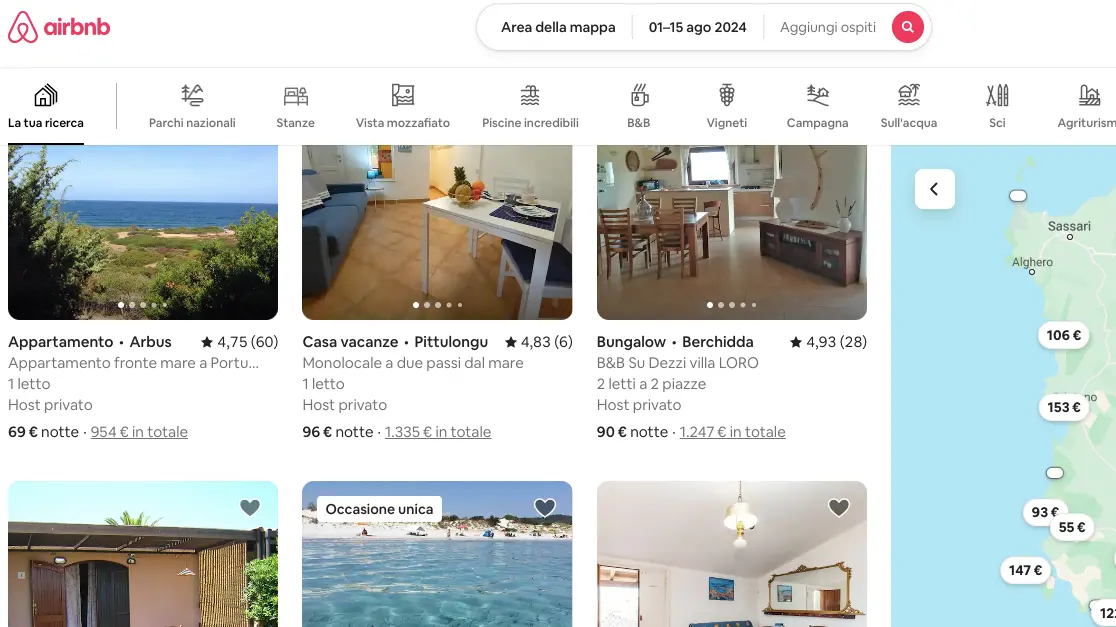Select the 106 € map price marker
The image size is (1116, 627).
point(1063,335)
